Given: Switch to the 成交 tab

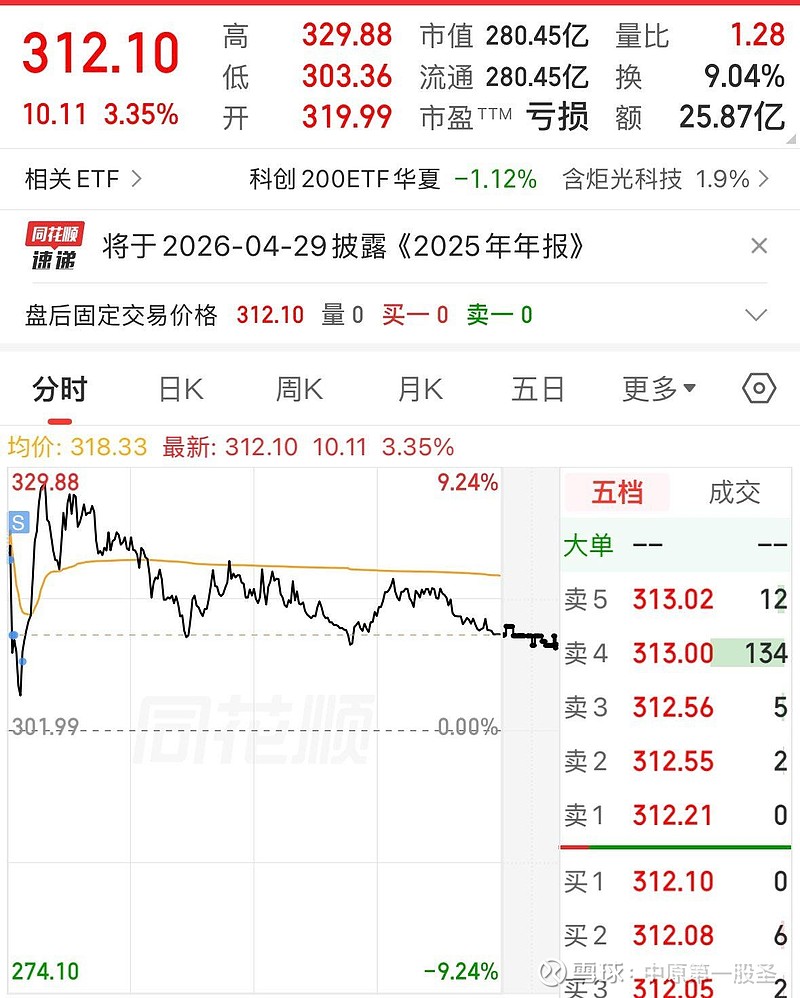Looking at the screenshot, I should coord(736,492).
